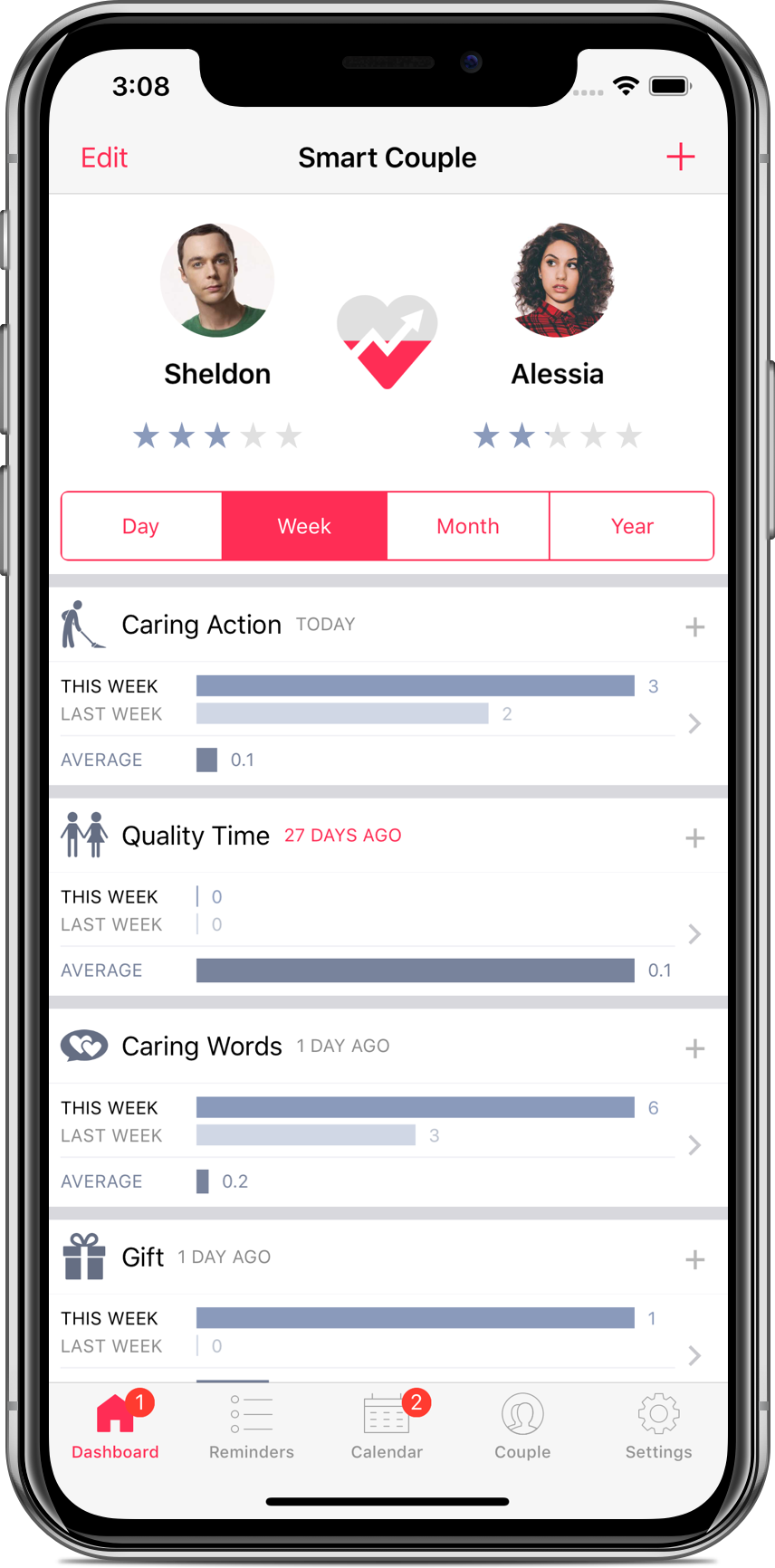Open Sheldon's profile photo
The width and height of the screenshot is (775, 1568).
[x=217, y=281]
